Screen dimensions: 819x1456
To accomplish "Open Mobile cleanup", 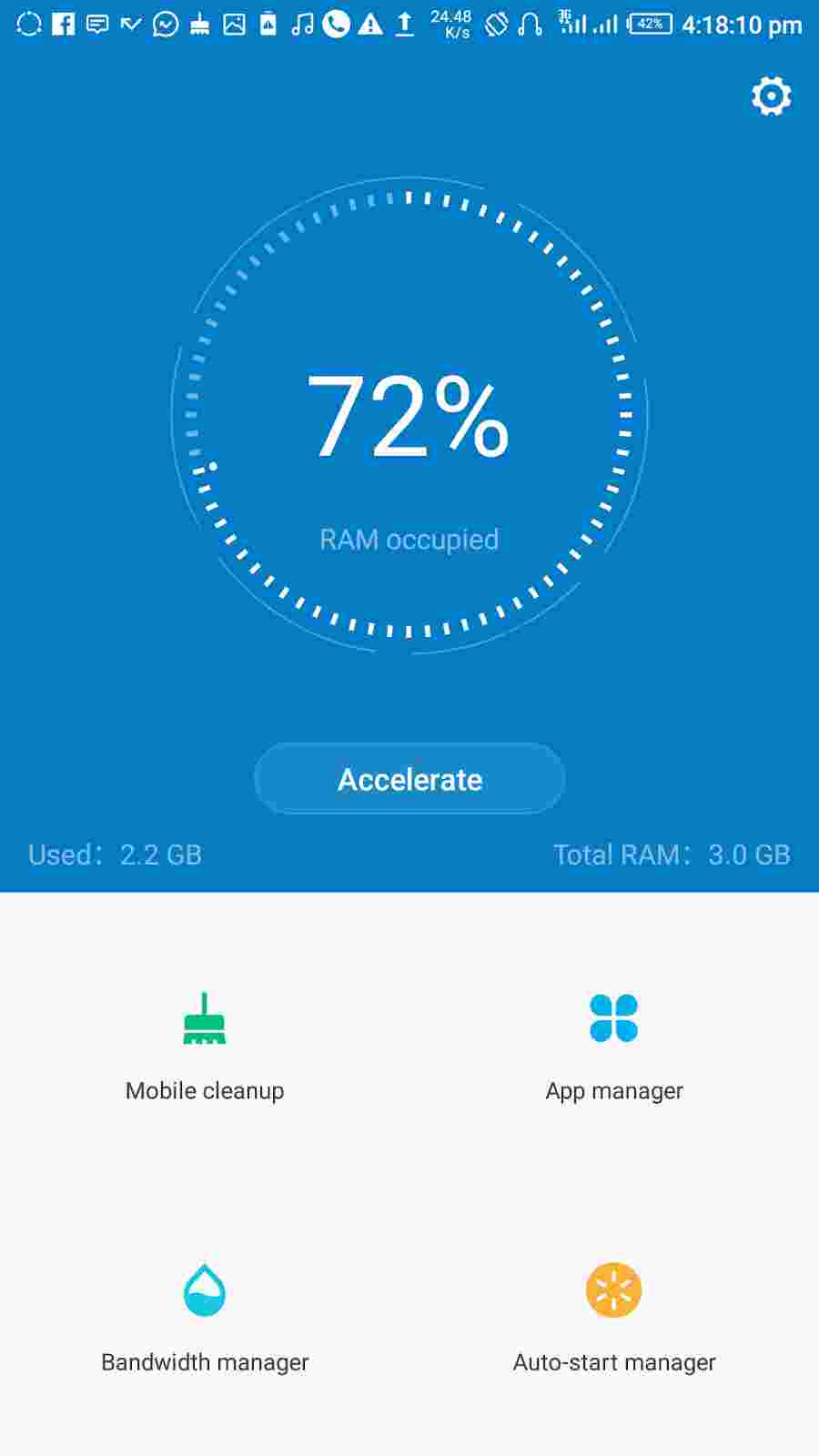I will click(205, 1046).
